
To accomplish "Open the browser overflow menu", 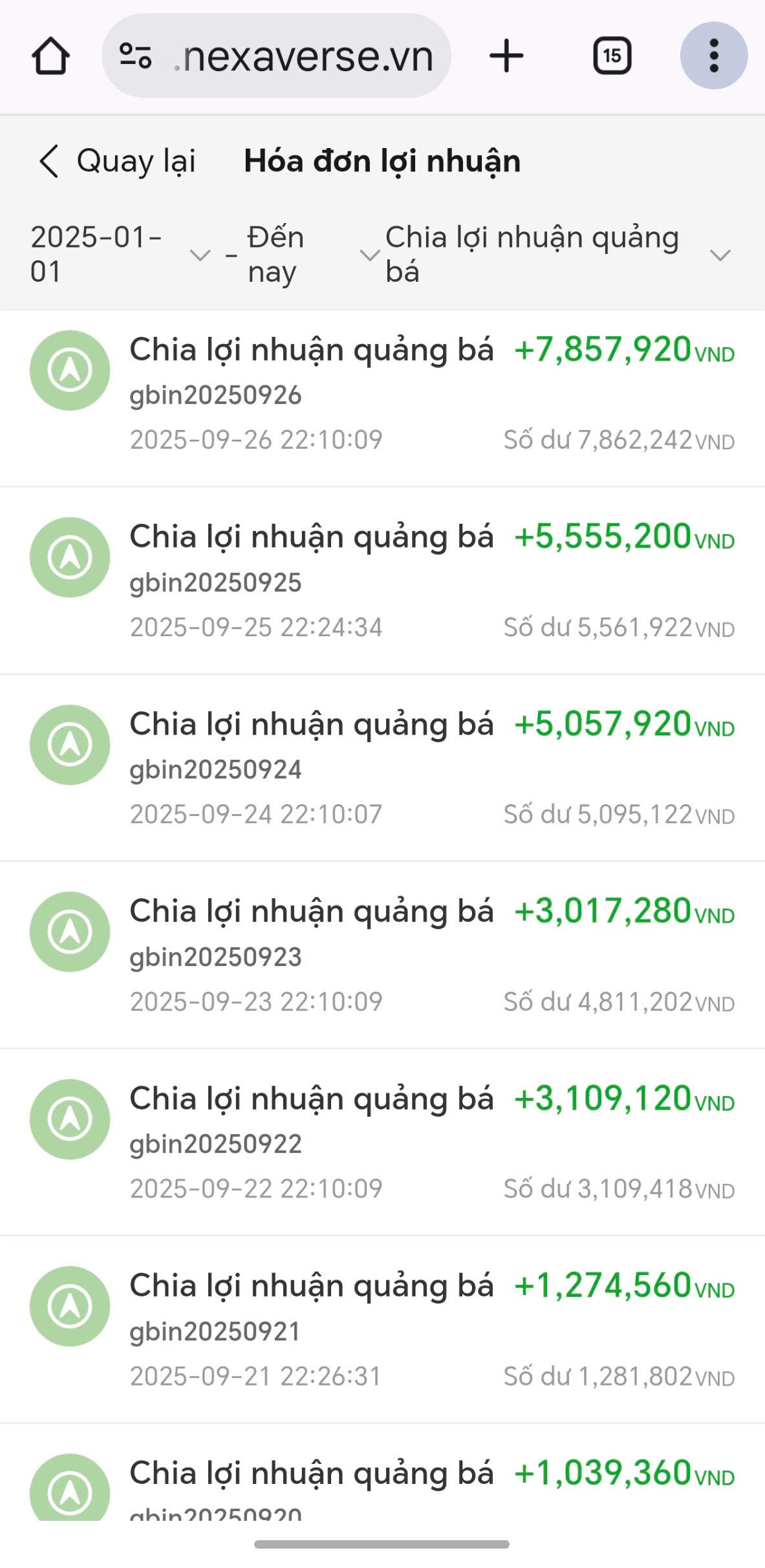I will [x=713, y=56].
